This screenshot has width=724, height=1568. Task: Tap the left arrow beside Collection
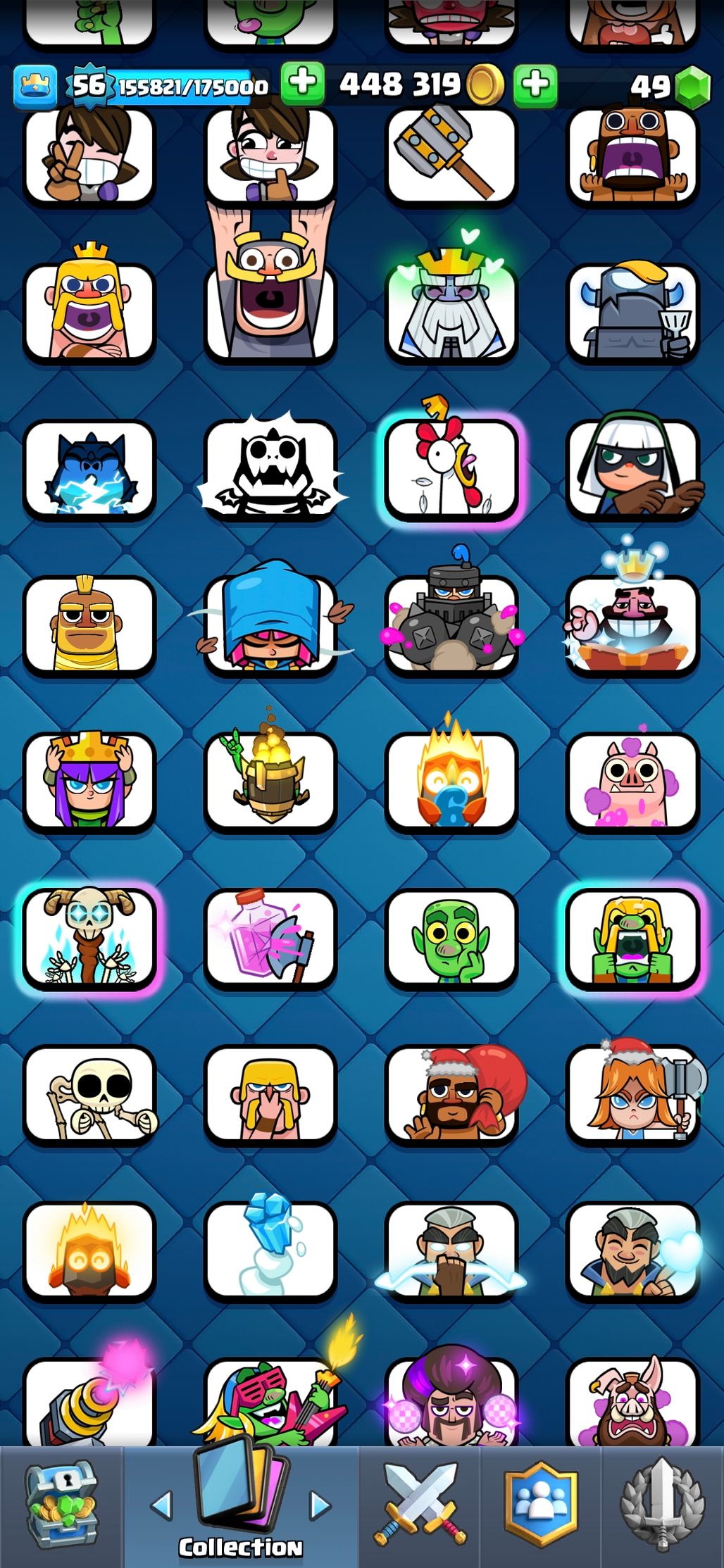(162, 1505)
